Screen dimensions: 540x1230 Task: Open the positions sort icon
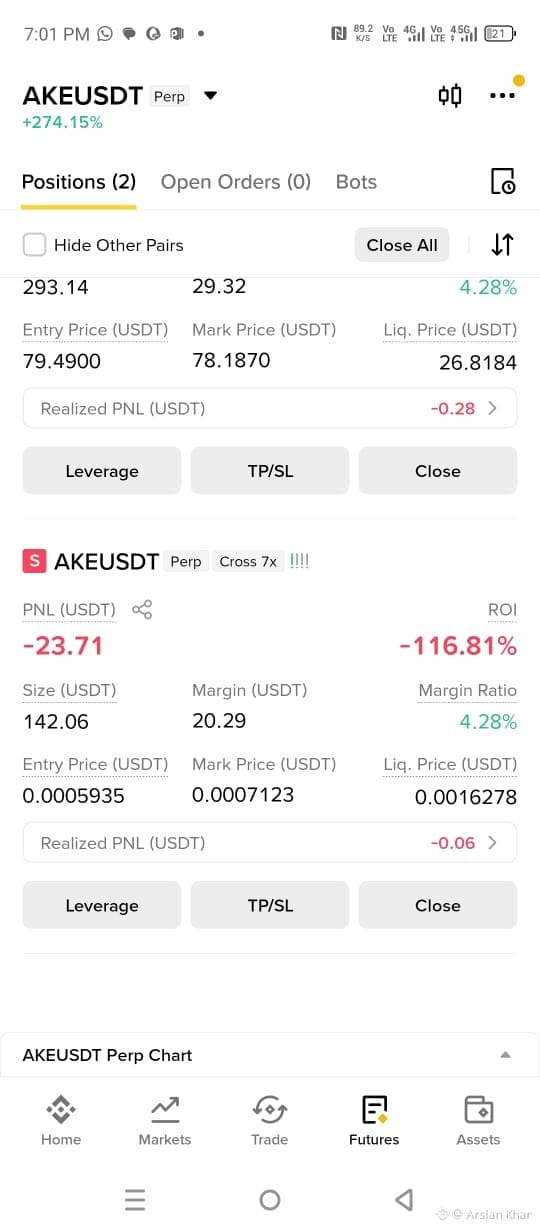(x=502, y=245)
